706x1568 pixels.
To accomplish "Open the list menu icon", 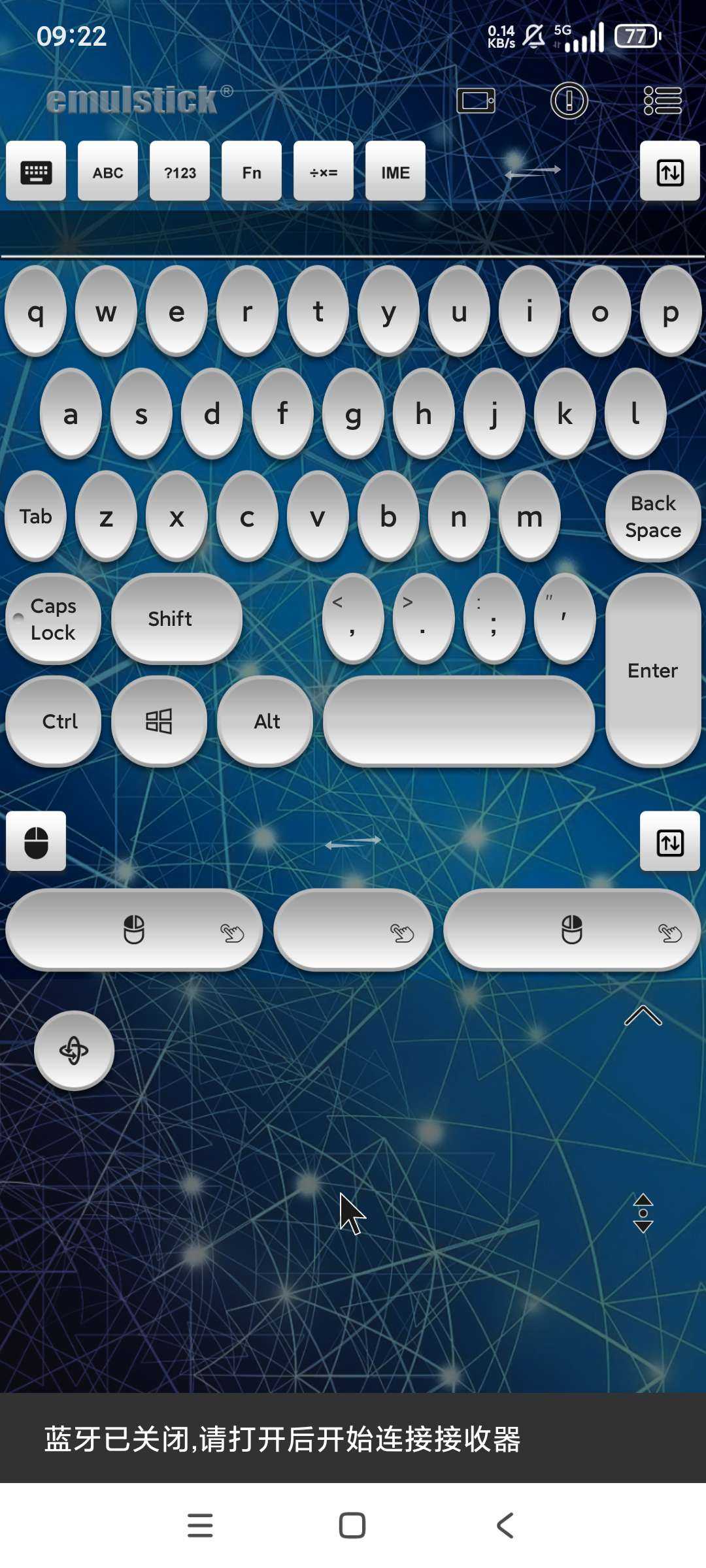I will coord(663,101).
